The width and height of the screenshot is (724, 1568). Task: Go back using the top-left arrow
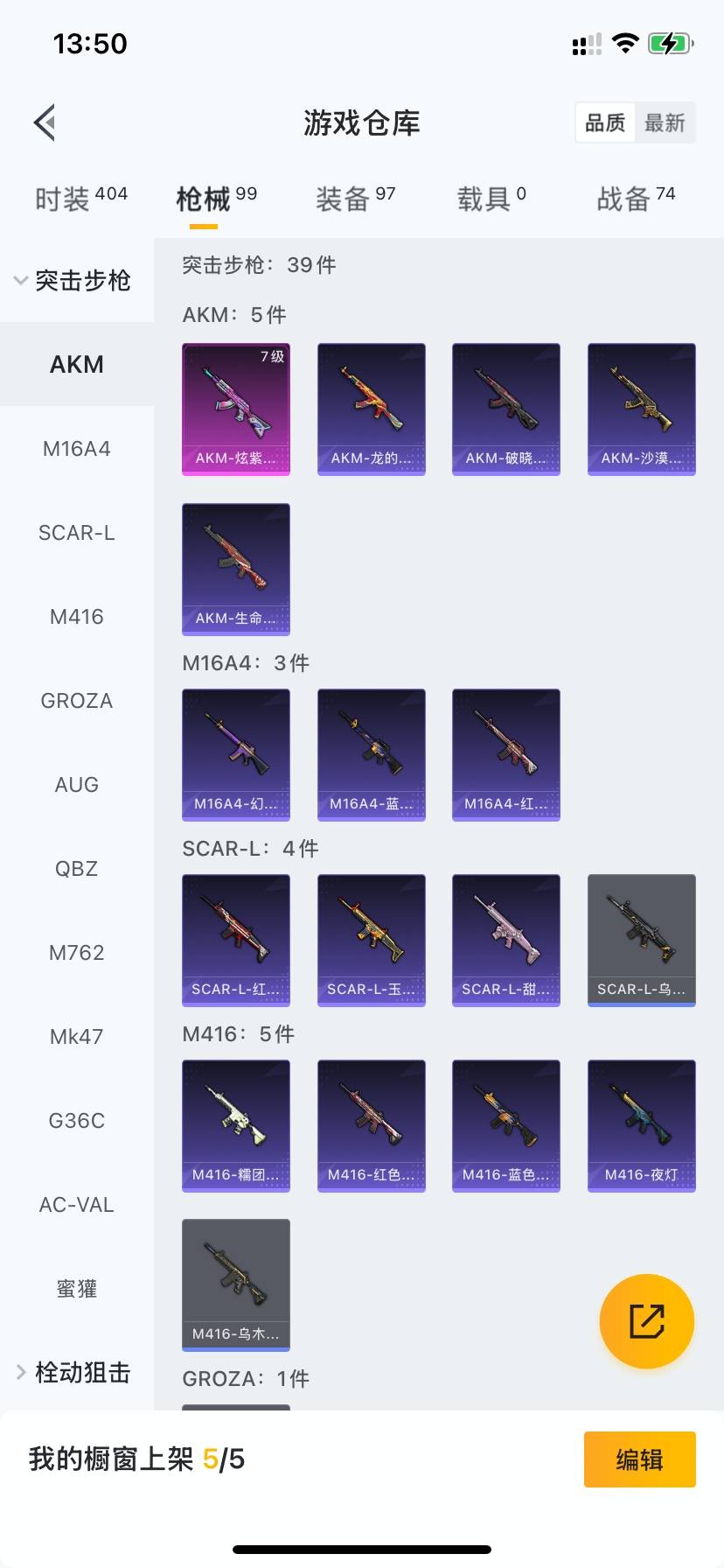pyautogui.click(x=45, y=122)
